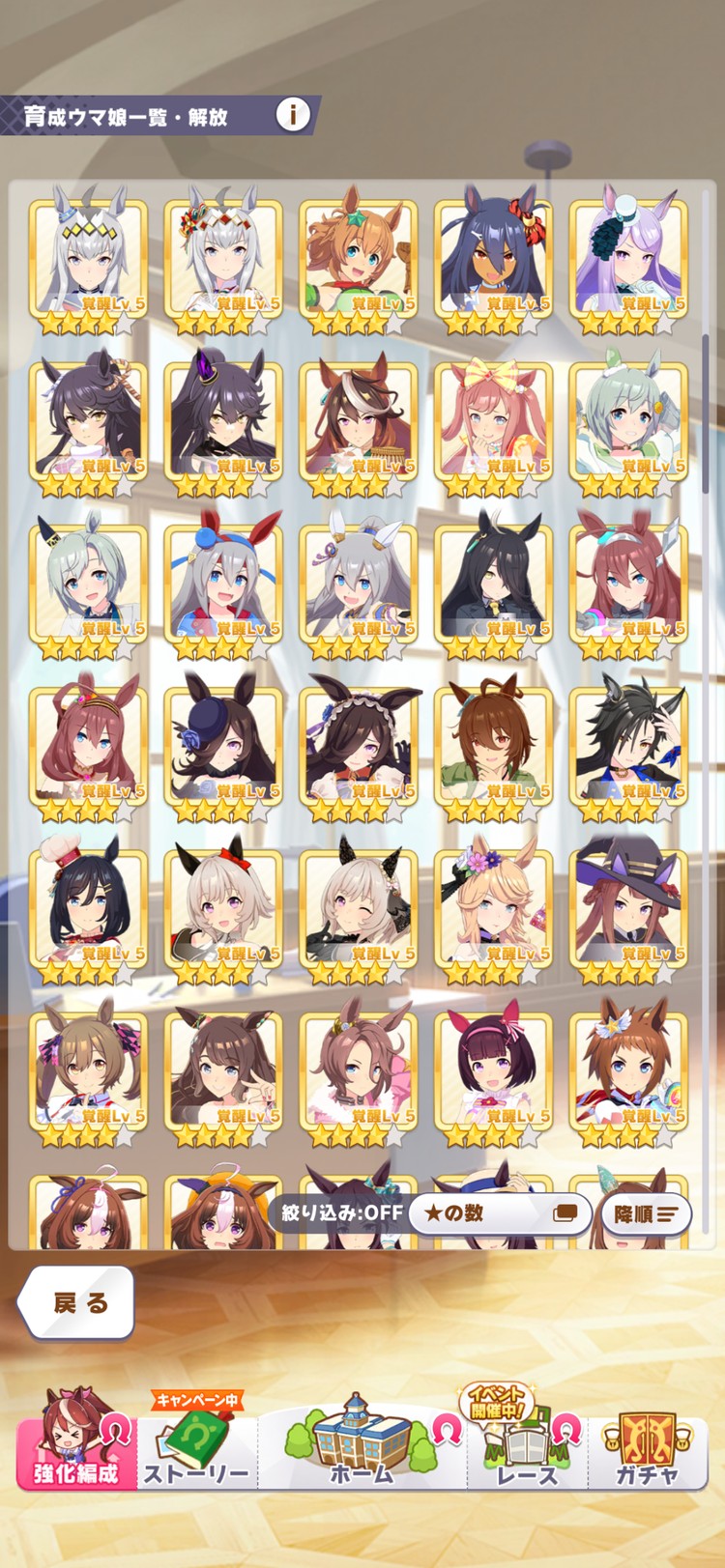Open the ★の数 sort criteria dropdown
Viewport: 725px width, 1568px height.
pyautogui.click(x=498, y=1212)
